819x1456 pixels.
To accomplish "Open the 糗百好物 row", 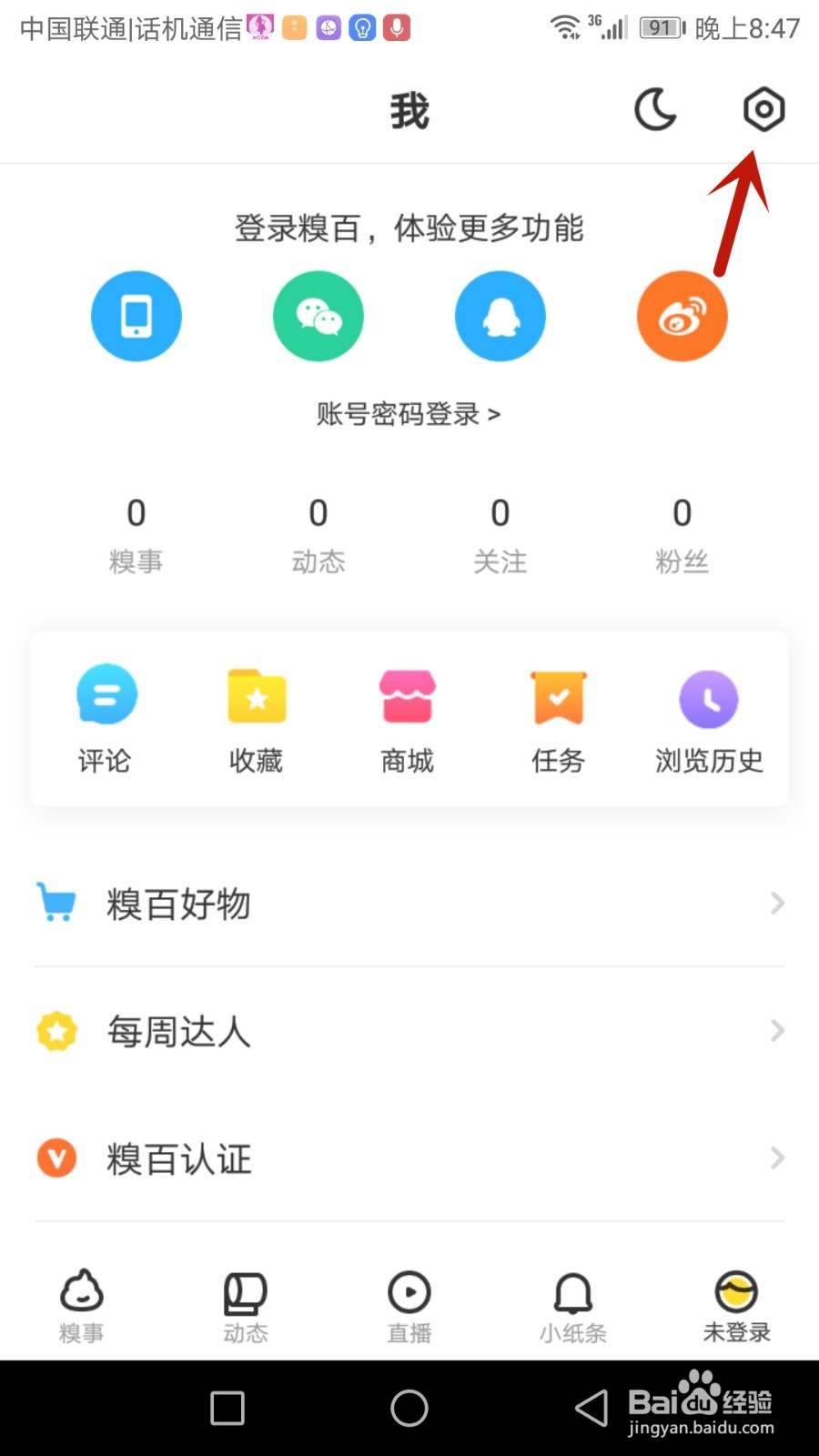I will 409,904.
